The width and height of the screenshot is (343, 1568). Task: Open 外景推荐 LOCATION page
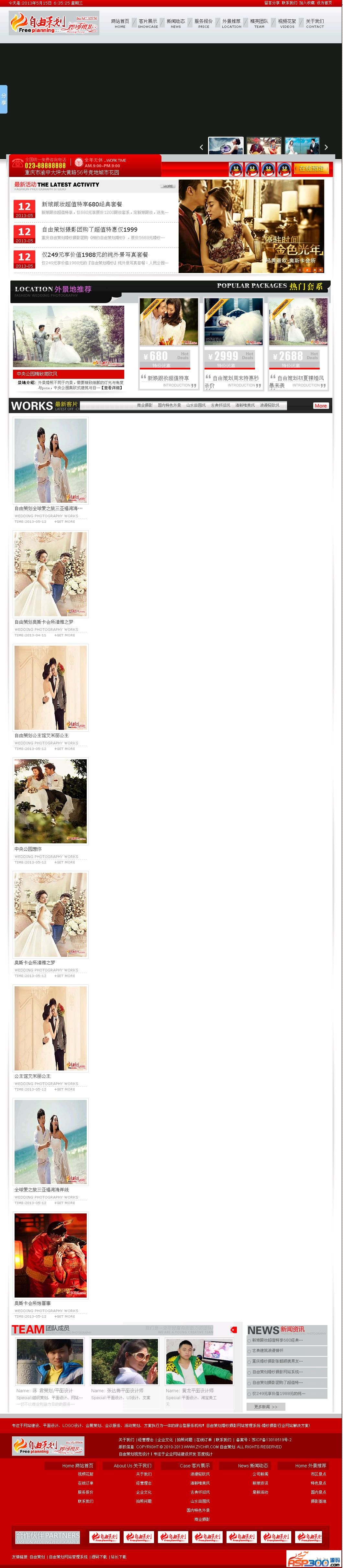pyautogui.click(x=231, y=23)
